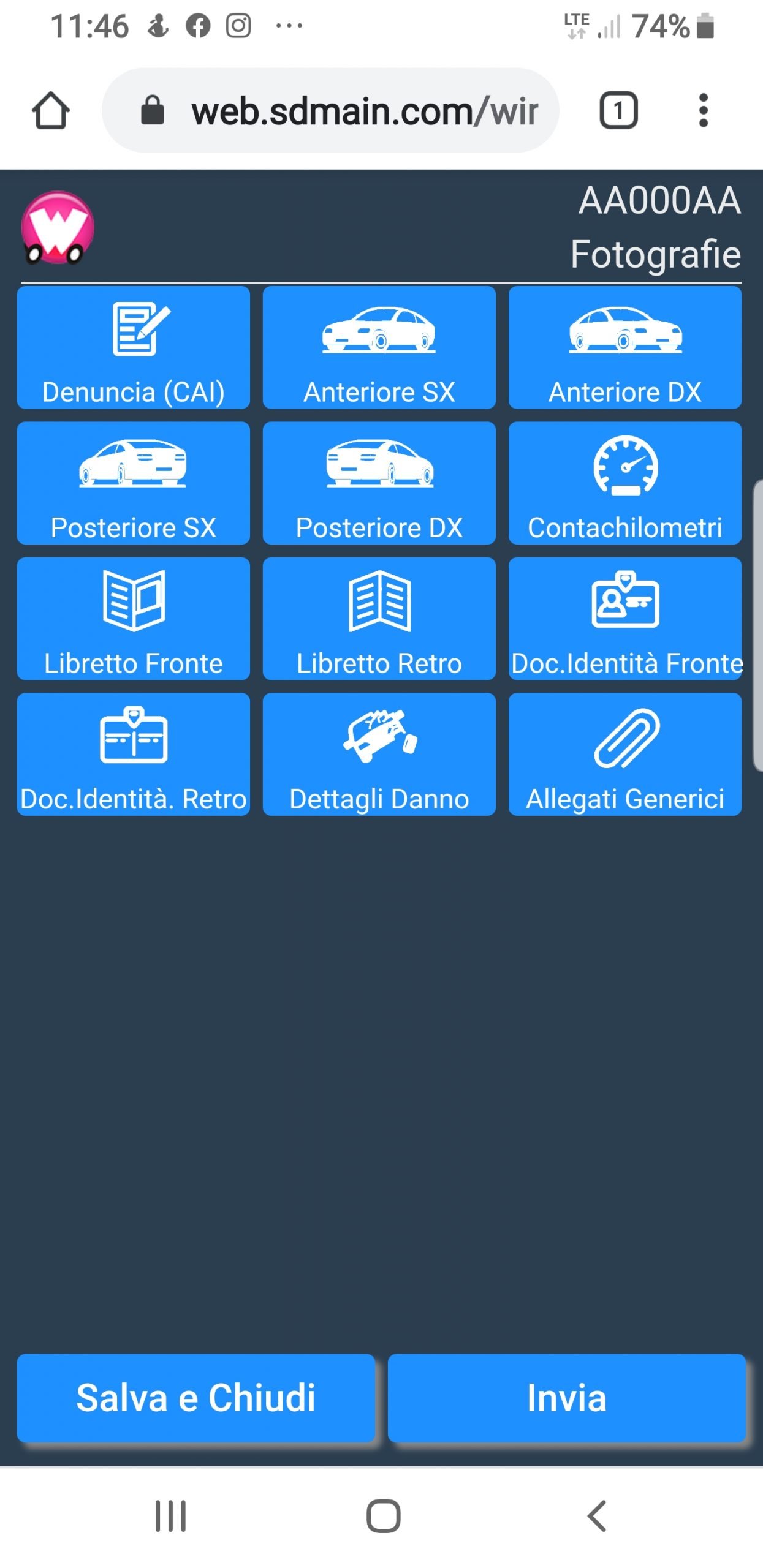Screen dimensions: 763x1568
Task: Open the Doc.Identità. Retro tile
Action: (133, 753)
